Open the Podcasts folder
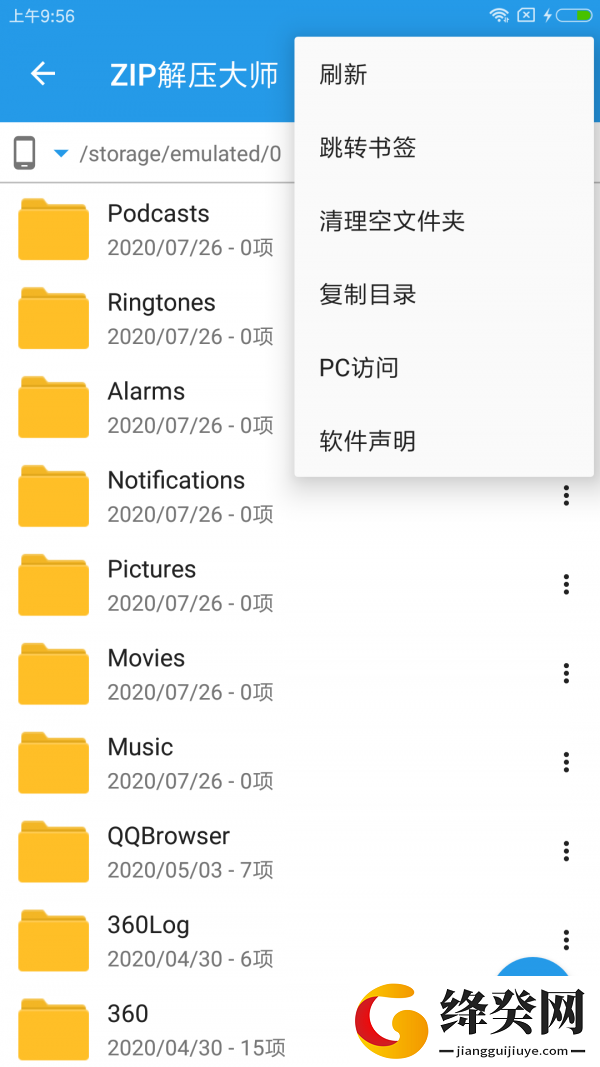Viewport: 600px width, 1067px height. pos(147,229)
